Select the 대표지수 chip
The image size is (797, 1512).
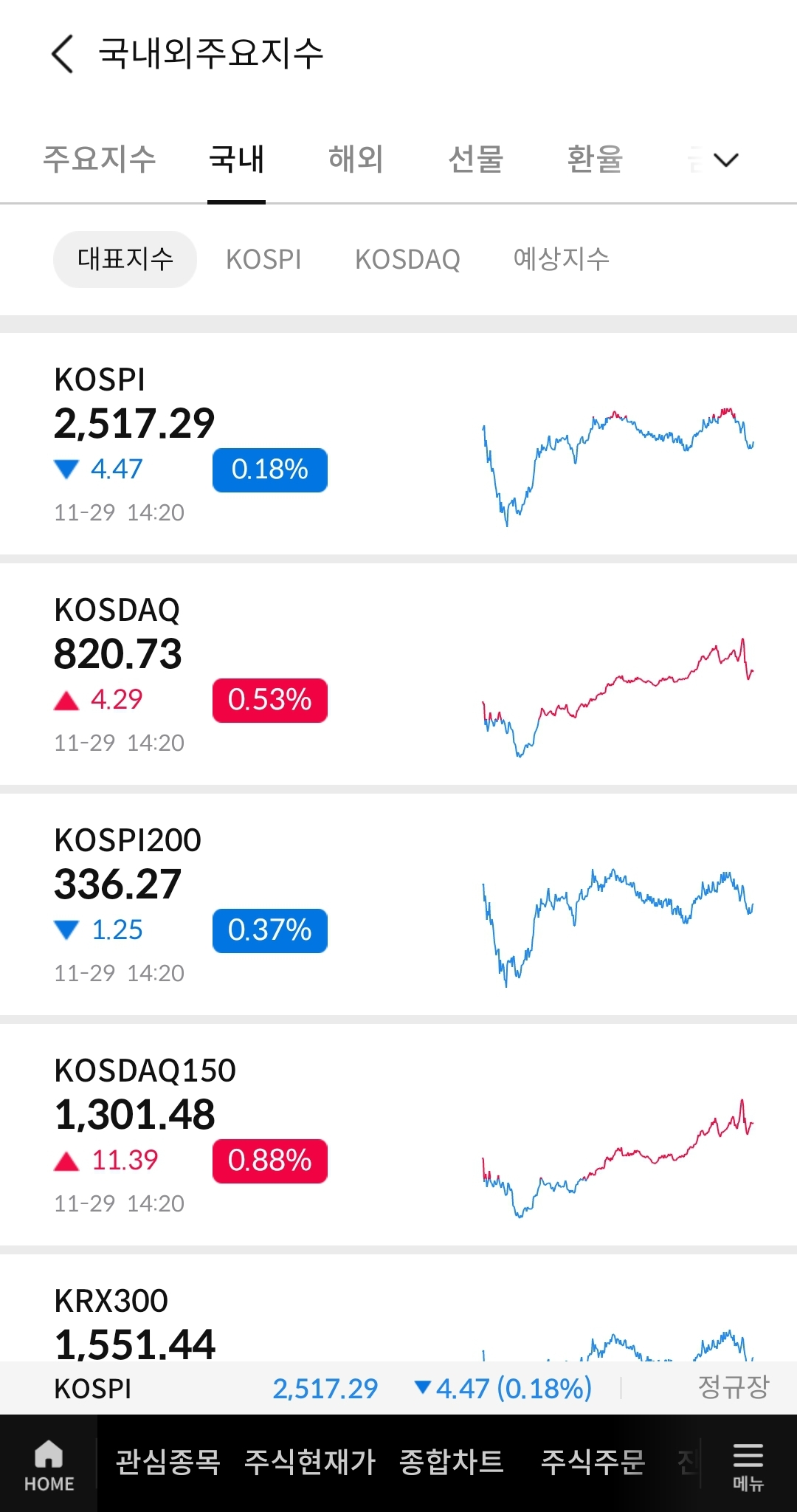click(x=125, y=259)
